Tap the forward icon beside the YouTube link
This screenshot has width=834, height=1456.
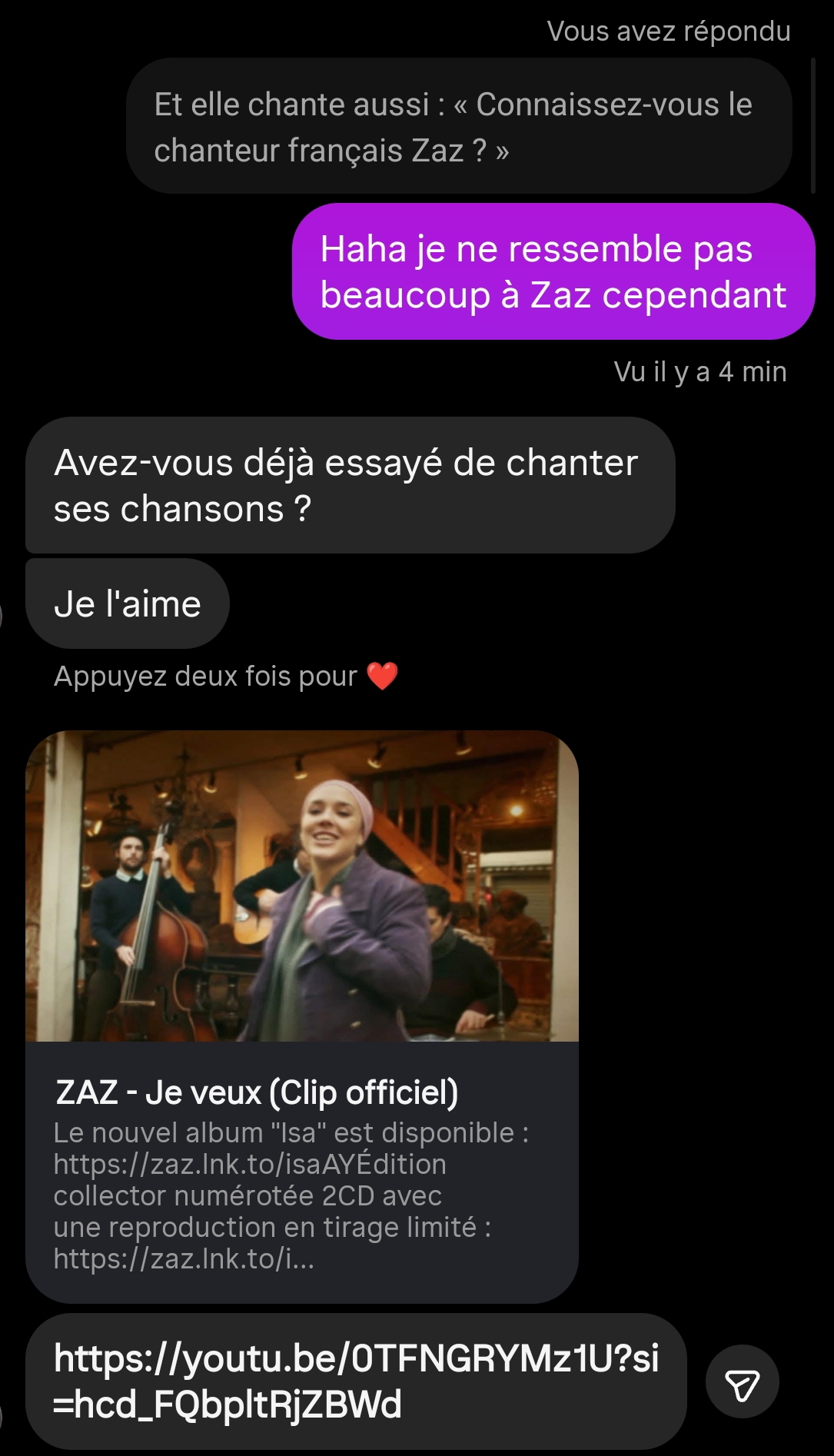pyautogui.click(x=742, y=1381)
